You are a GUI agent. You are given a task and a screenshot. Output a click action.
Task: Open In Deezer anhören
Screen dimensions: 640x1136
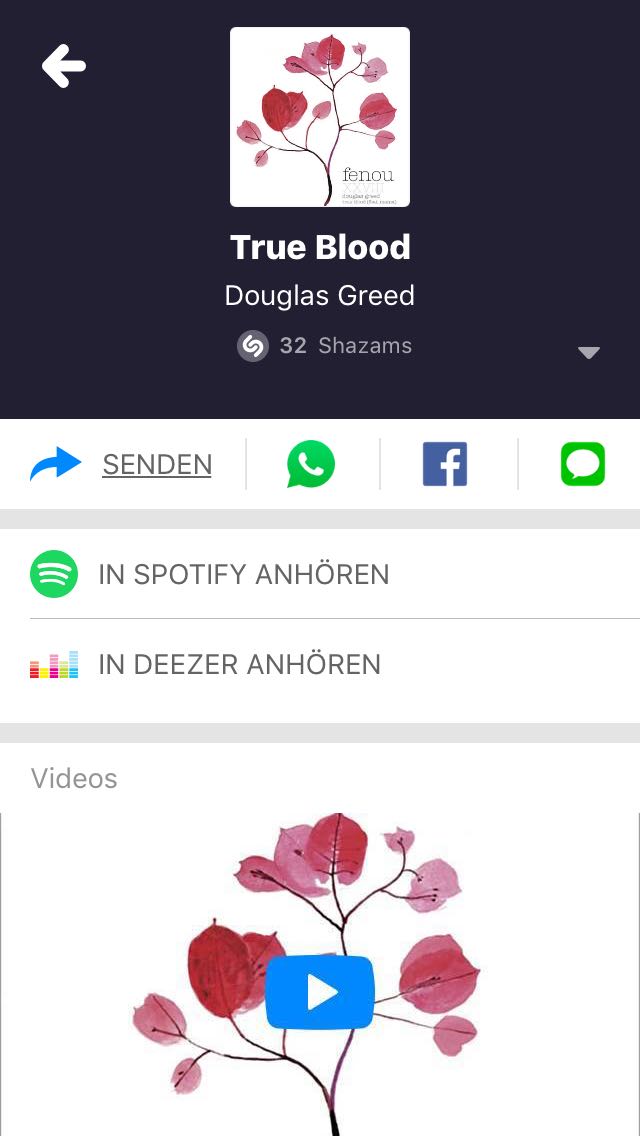(239, 665)
